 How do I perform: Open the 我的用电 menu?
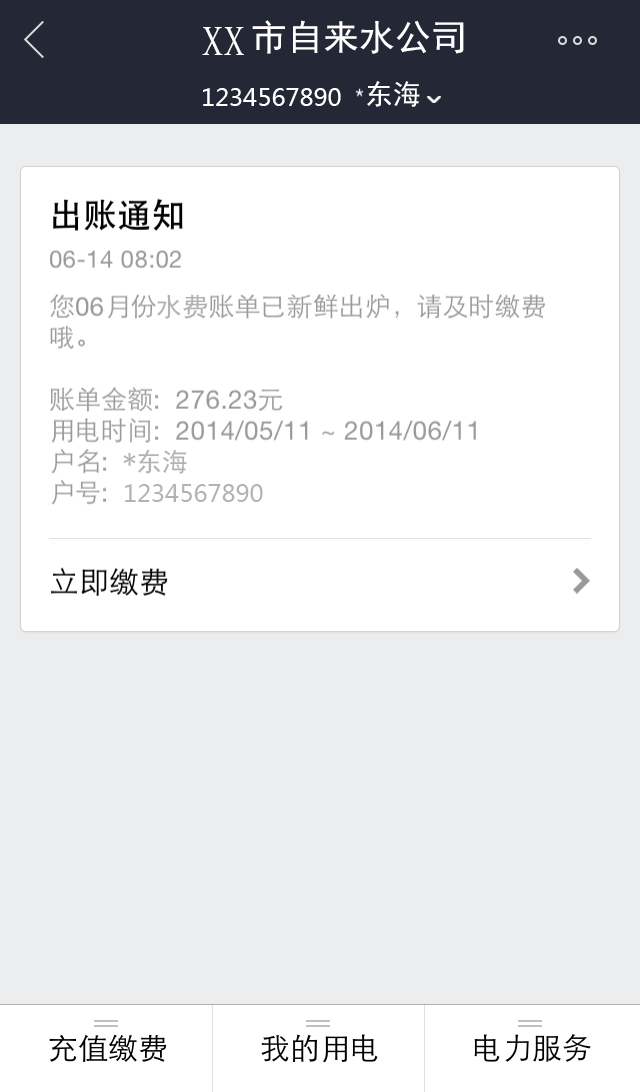pos(319,1047)
